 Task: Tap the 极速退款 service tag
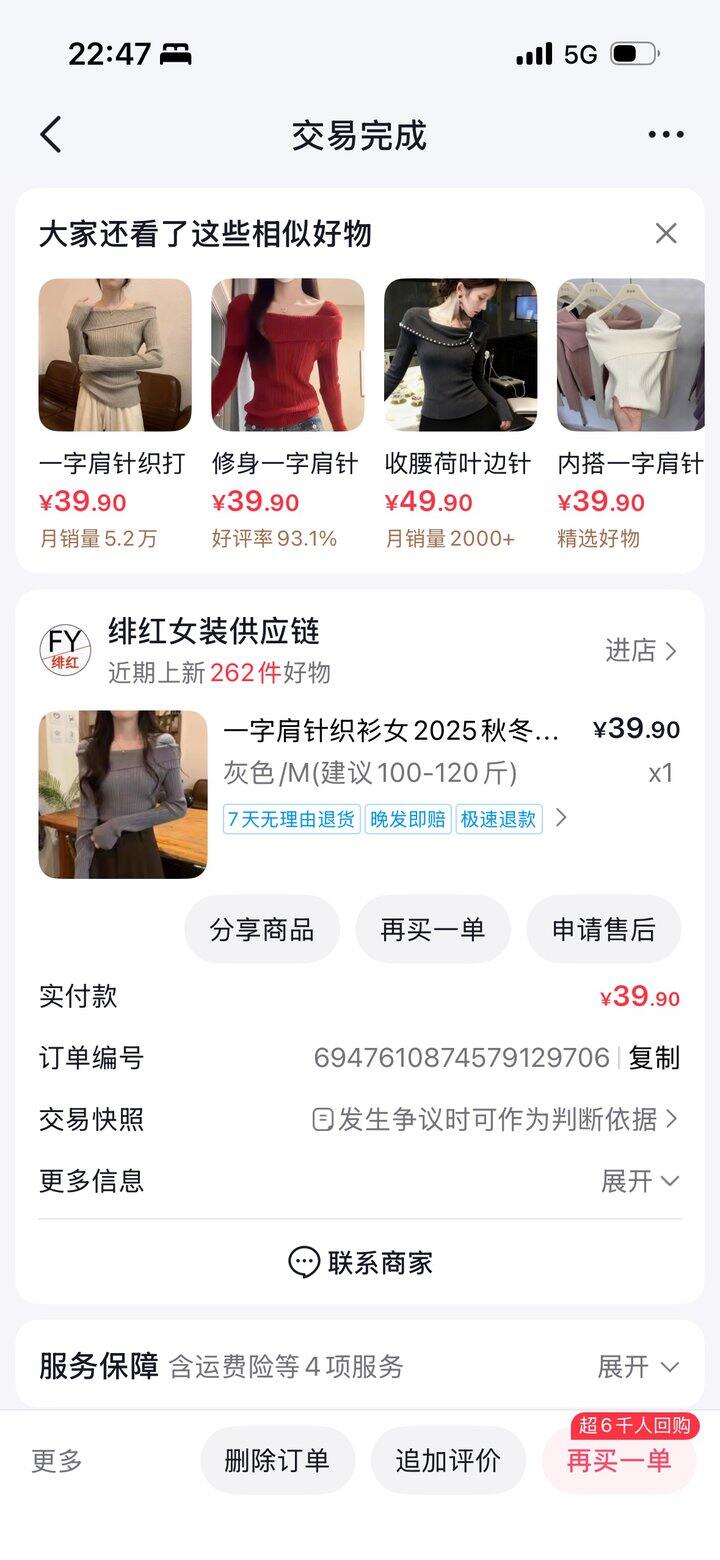point(498,820)
